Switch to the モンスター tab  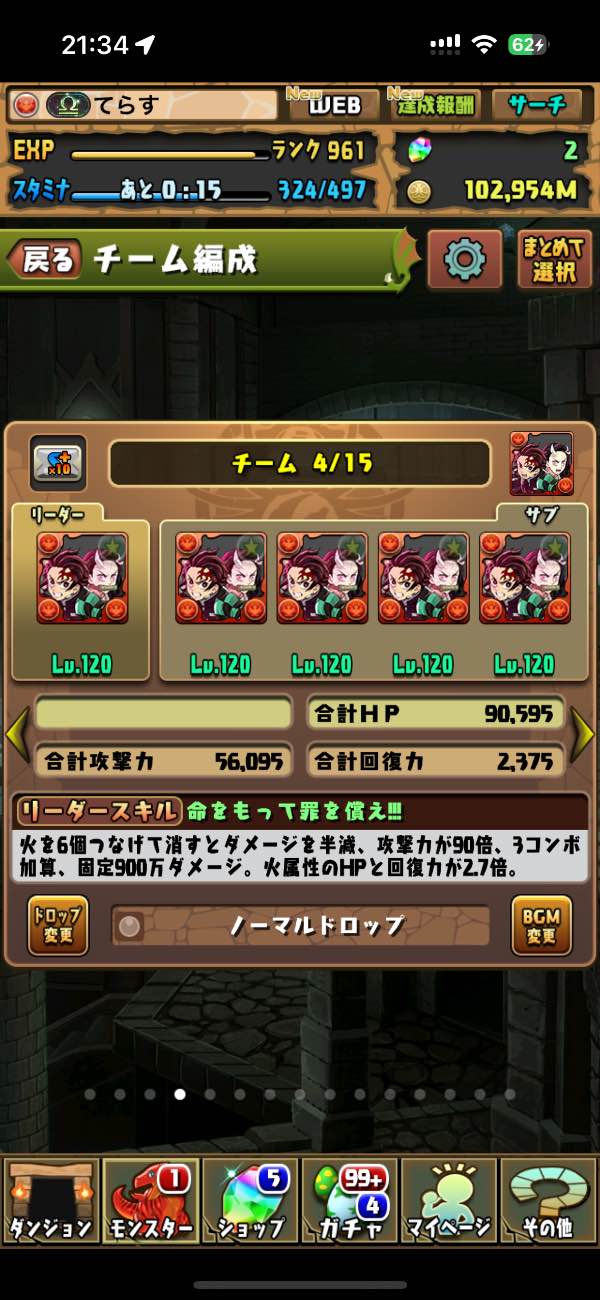point(150,1202)
